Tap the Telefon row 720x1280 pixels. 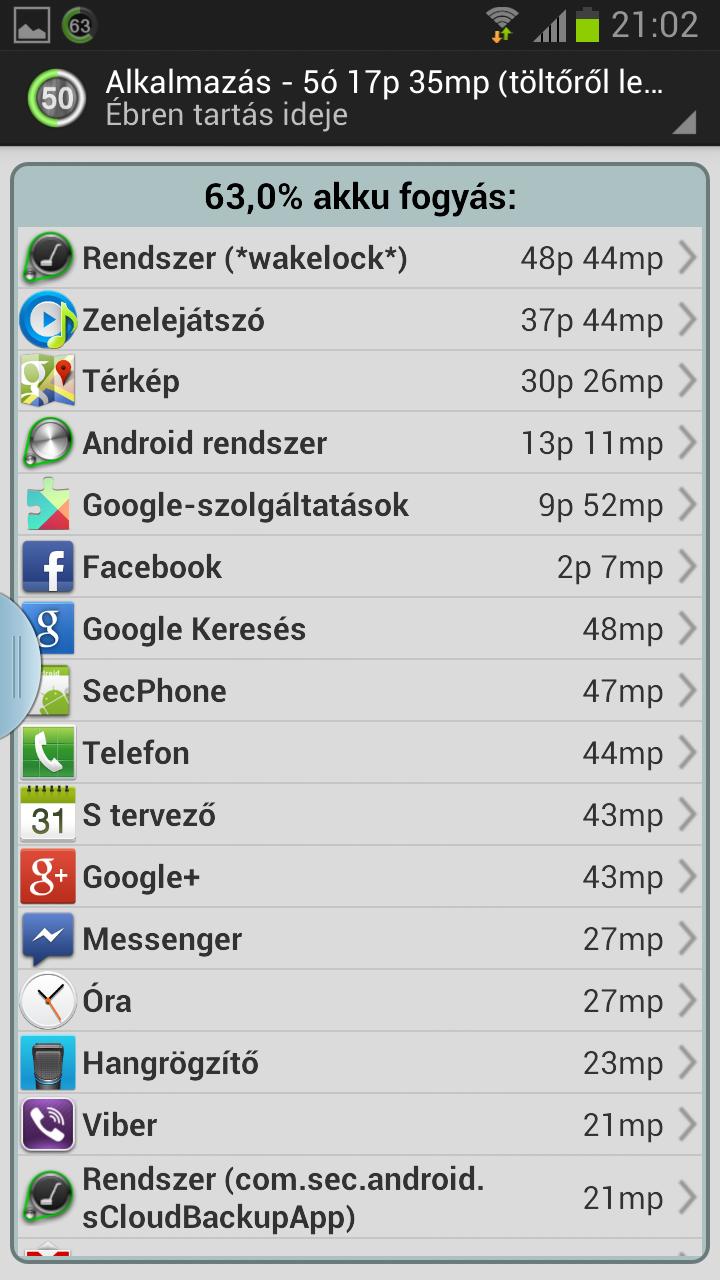click(360, 753)
